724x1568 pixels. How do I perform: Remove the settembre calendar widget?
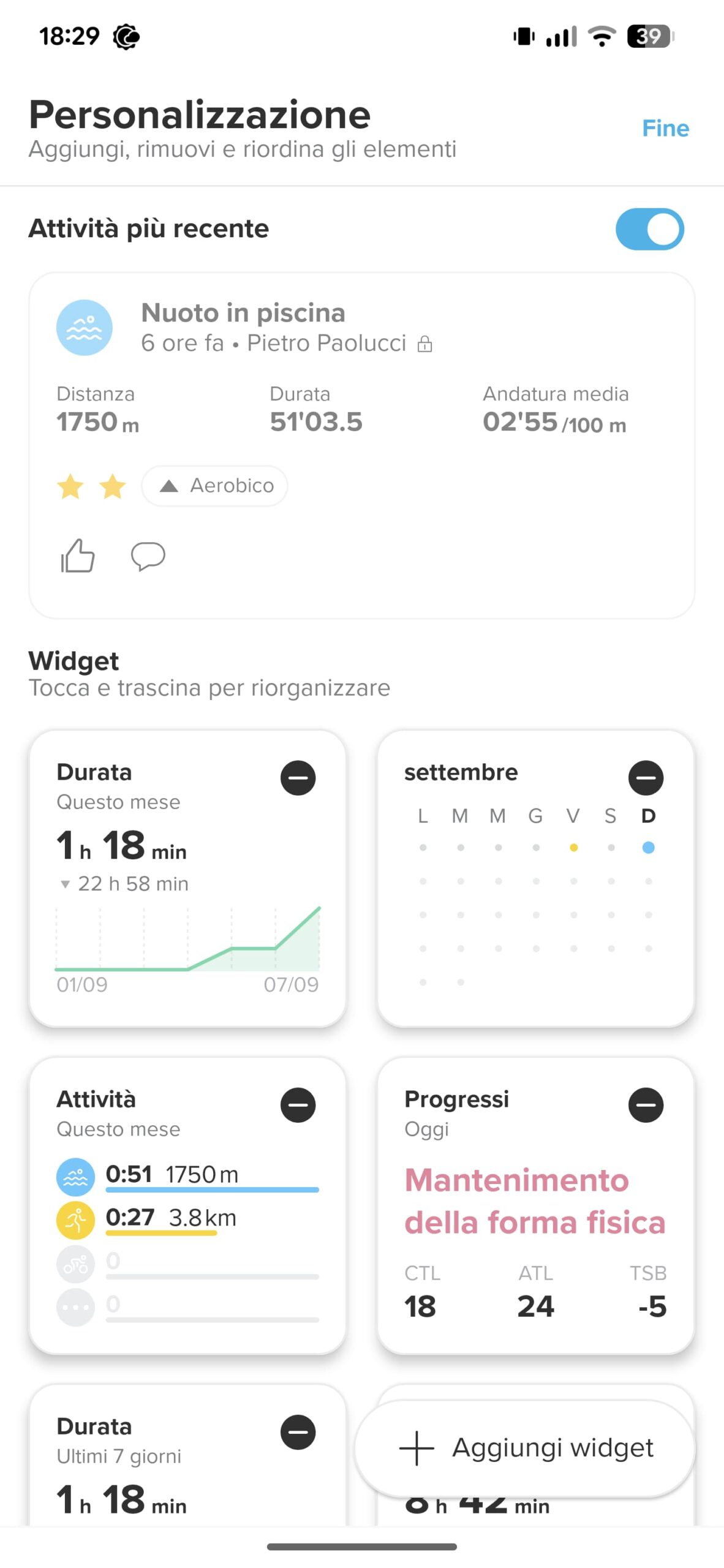[646, 778]
